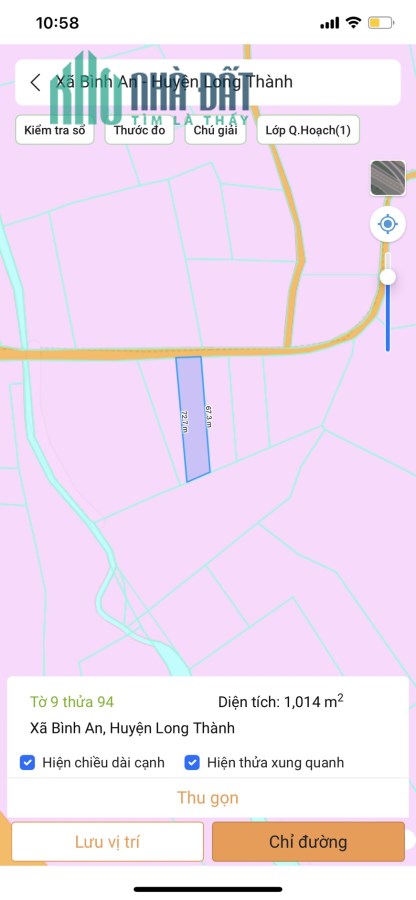Tap the Xã Bình An search bar
The image size is (416, 900).
[x=208, y=82]
